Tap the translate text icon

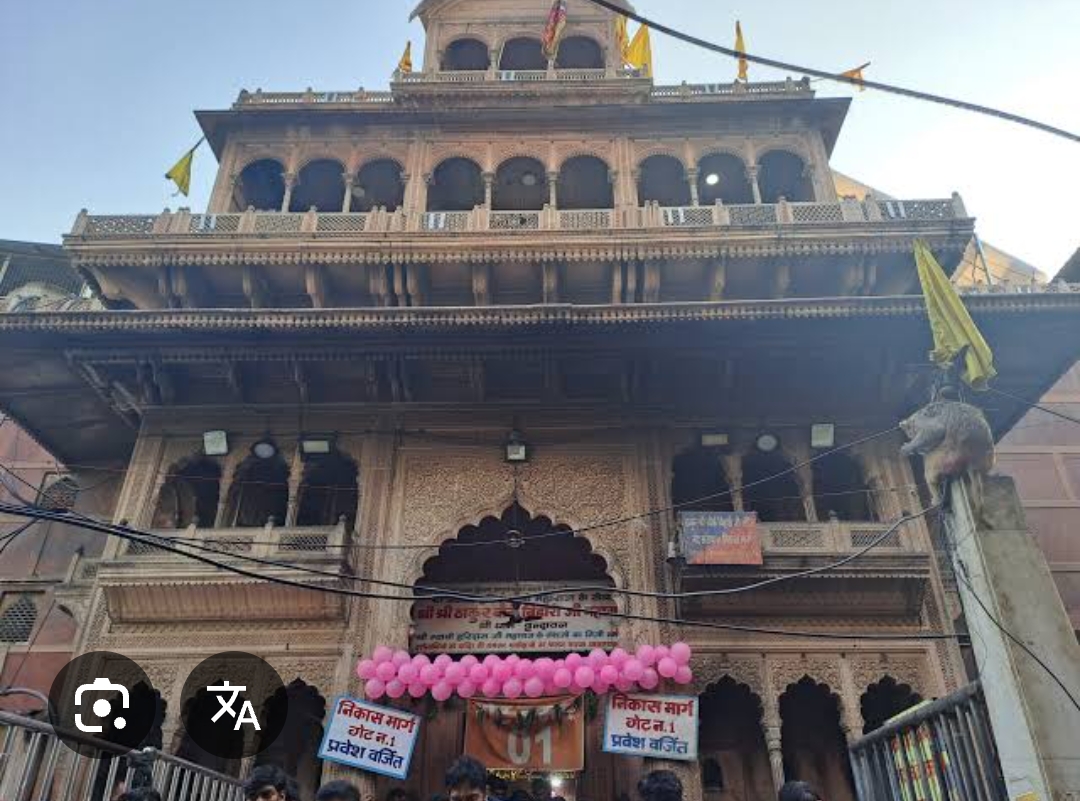tap(233, 705)
